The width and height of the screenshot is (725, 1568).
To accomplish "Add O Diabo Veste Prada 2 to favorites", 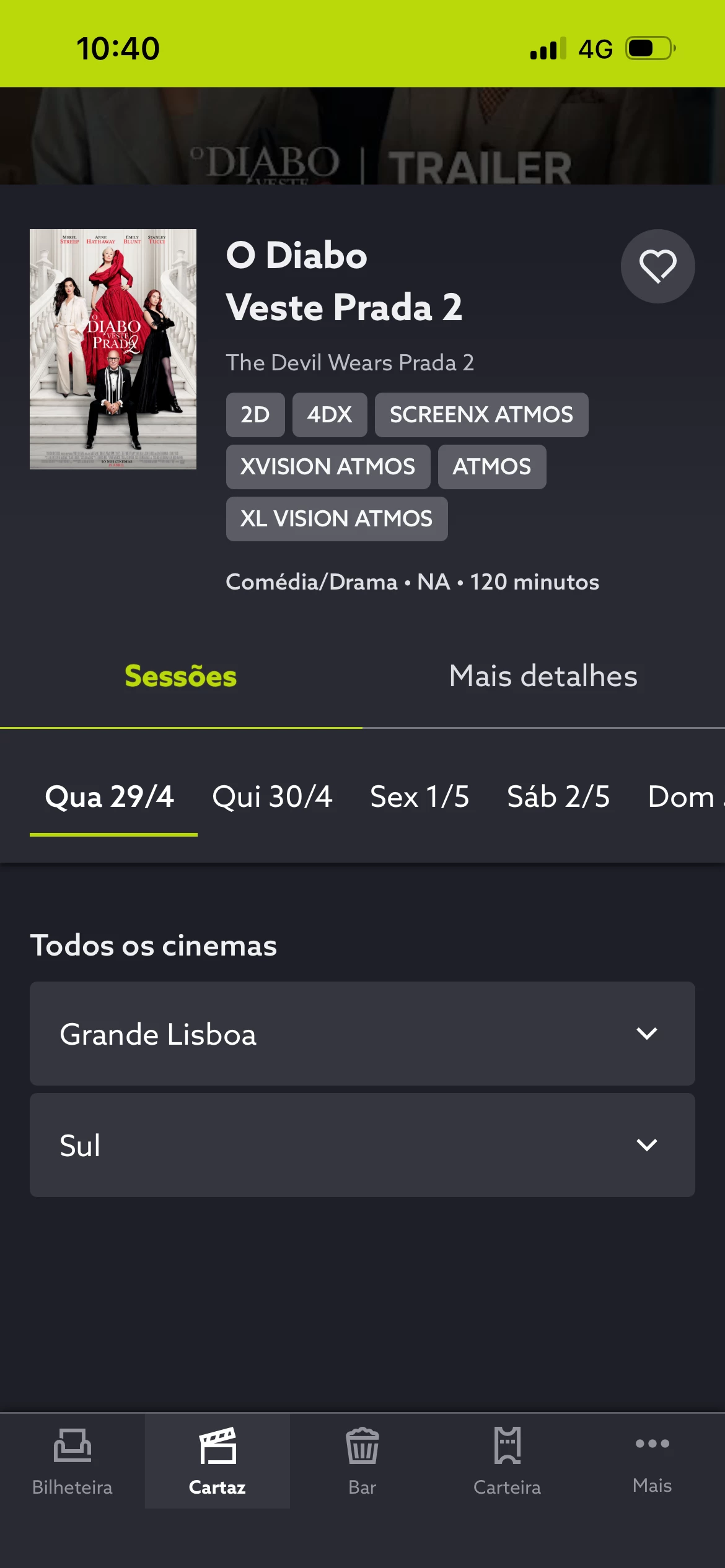I will 657,266.
